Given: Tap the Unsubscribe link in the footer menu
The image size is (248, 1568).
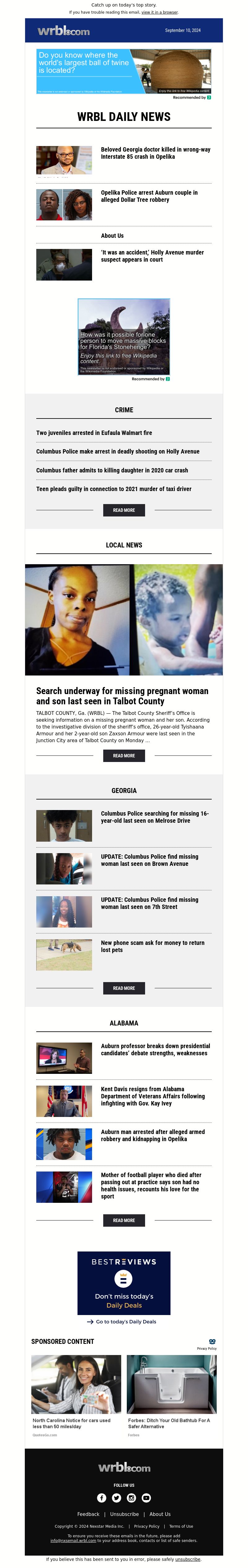Looking at the screenshot, I should click(x=124, y=1514).
